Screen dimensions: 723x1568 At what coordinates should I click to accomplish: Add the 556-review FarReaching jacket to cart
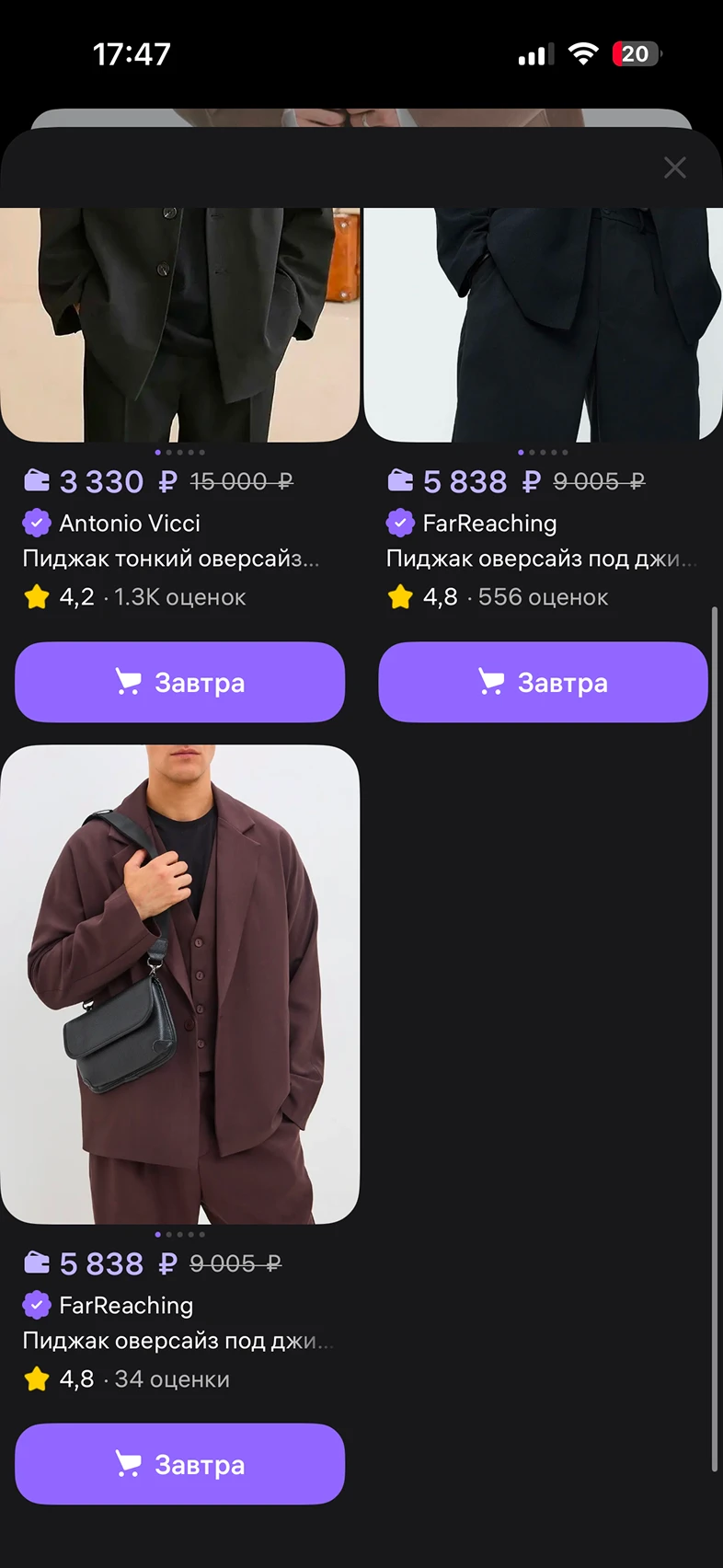point(543,682)
